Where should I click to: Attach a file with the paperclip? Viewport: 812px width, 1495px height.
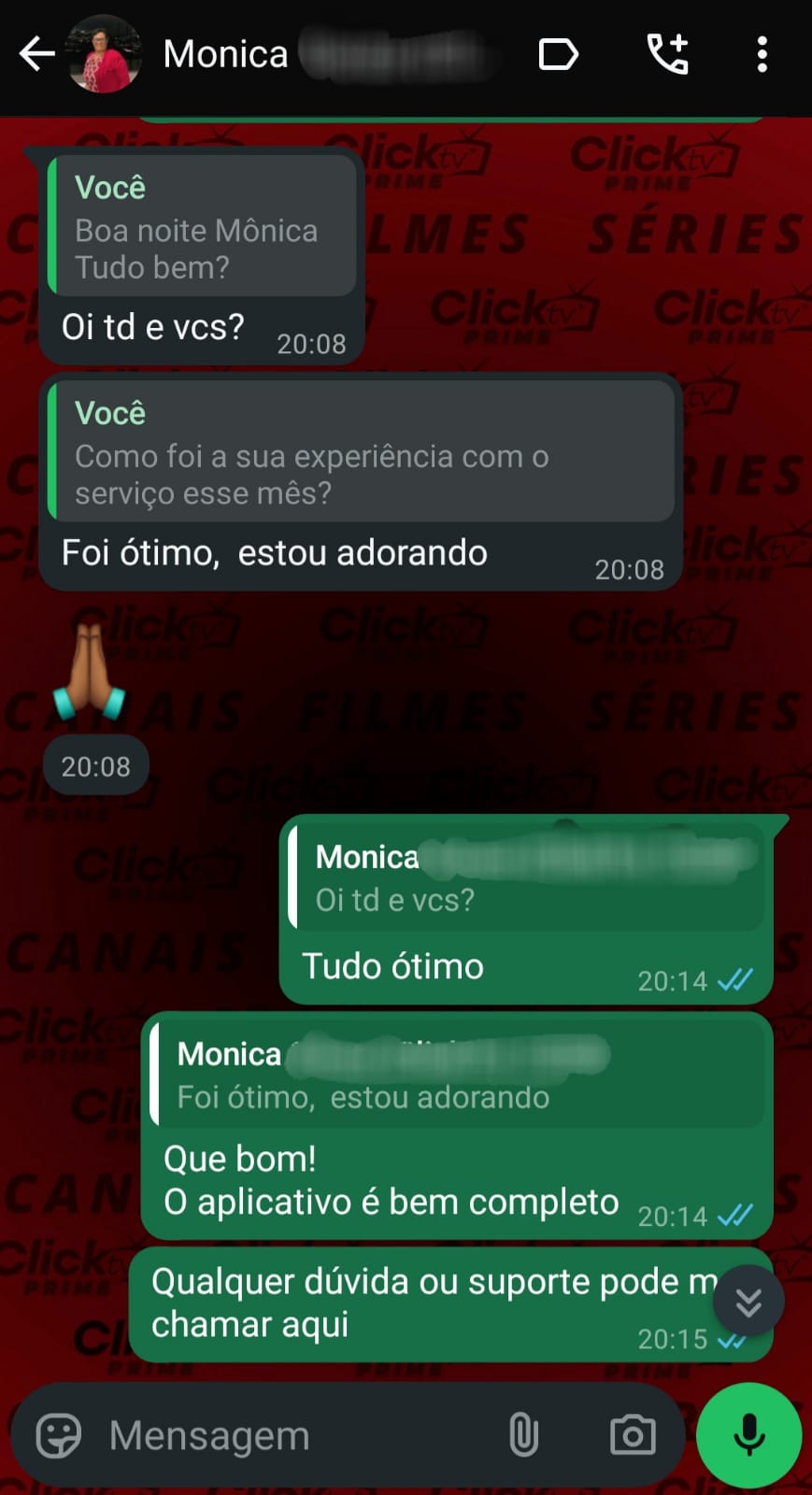coord(523,1435)
